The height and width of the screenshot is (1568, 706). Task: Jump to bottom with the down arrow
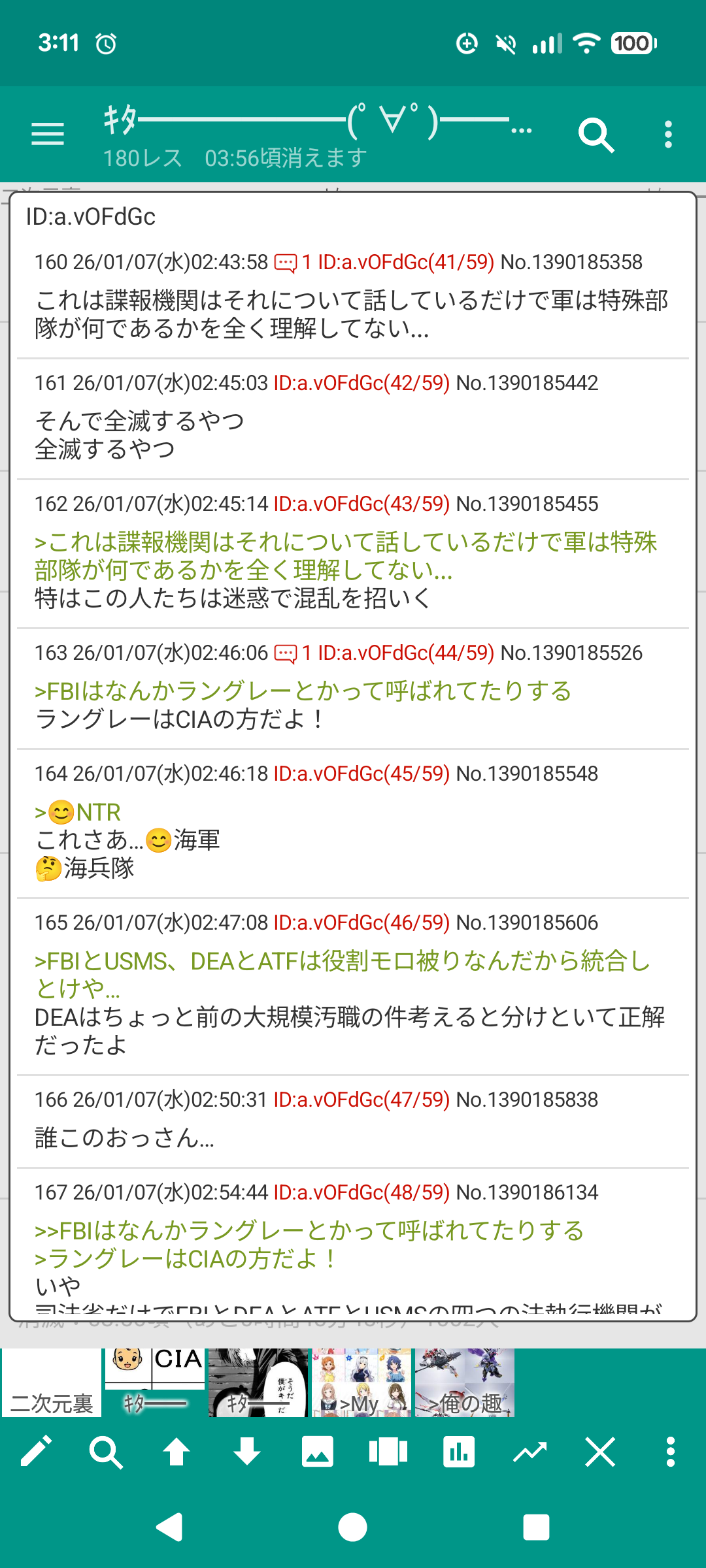pos(247,1452)
